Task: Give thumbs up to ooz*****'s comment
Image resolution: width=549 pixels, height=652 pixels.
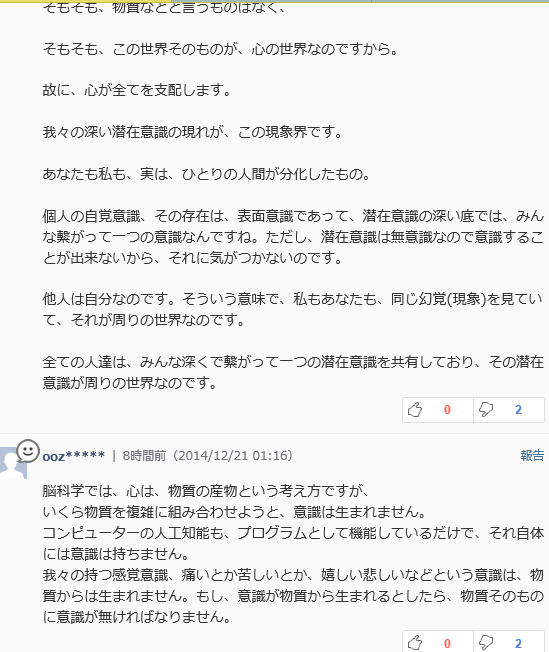Action: click(438, 641)
